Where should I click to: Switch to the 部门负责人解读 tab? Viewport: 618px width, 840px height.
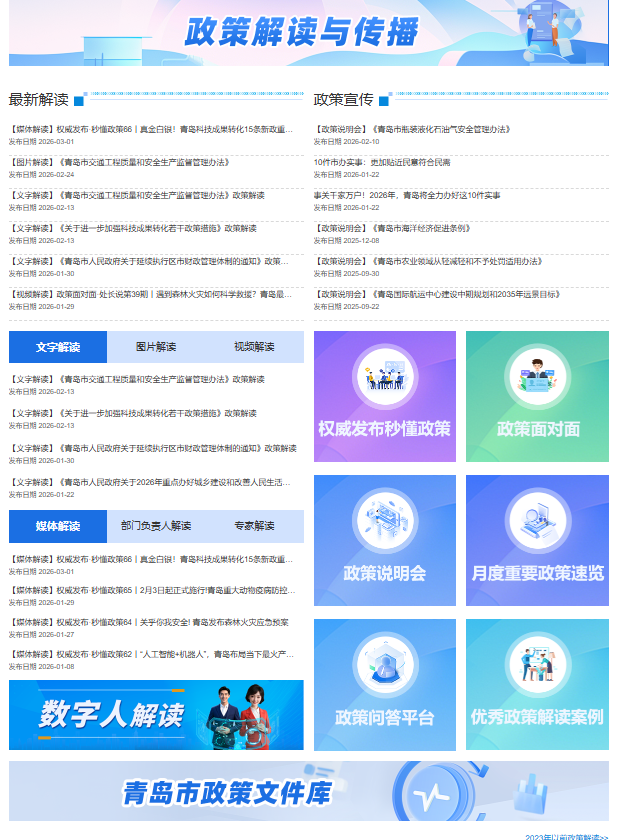point(156,526)
